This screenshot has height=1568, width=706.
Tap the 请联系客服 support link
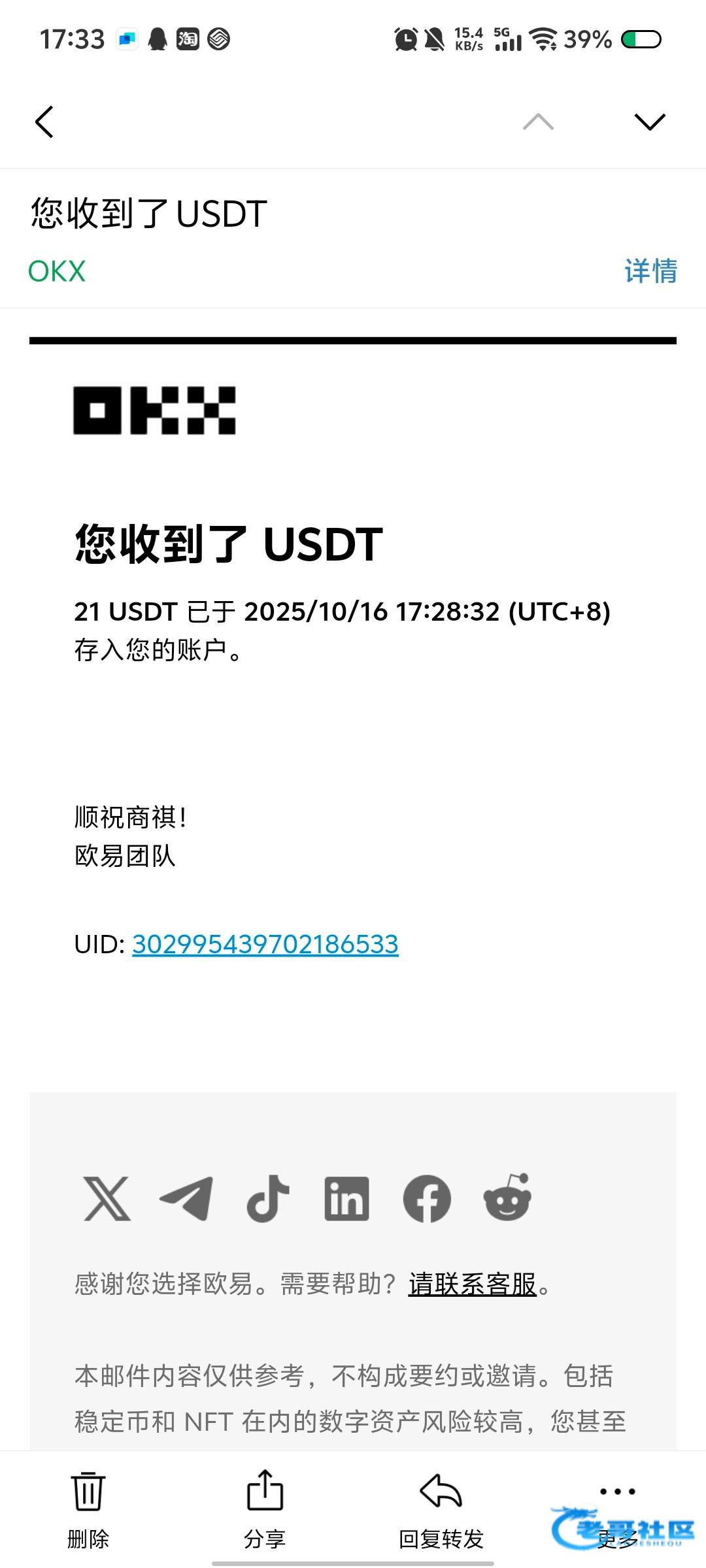tap(472, 1284)
